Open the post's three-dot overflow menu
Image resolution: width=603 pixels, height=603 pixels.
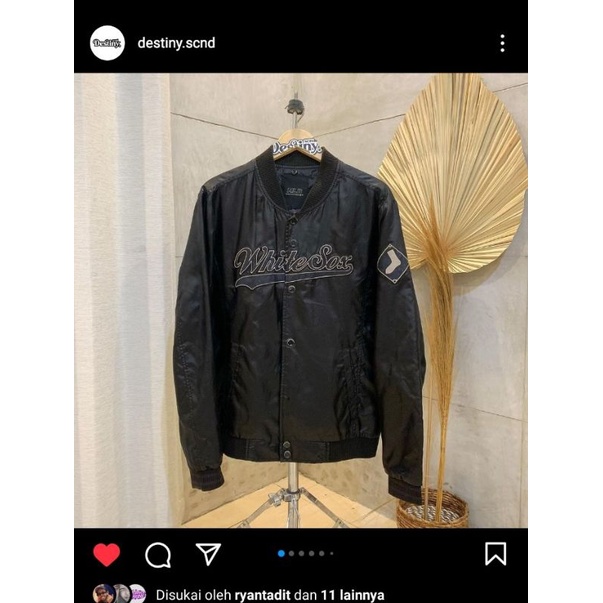(x=502, y=43)
